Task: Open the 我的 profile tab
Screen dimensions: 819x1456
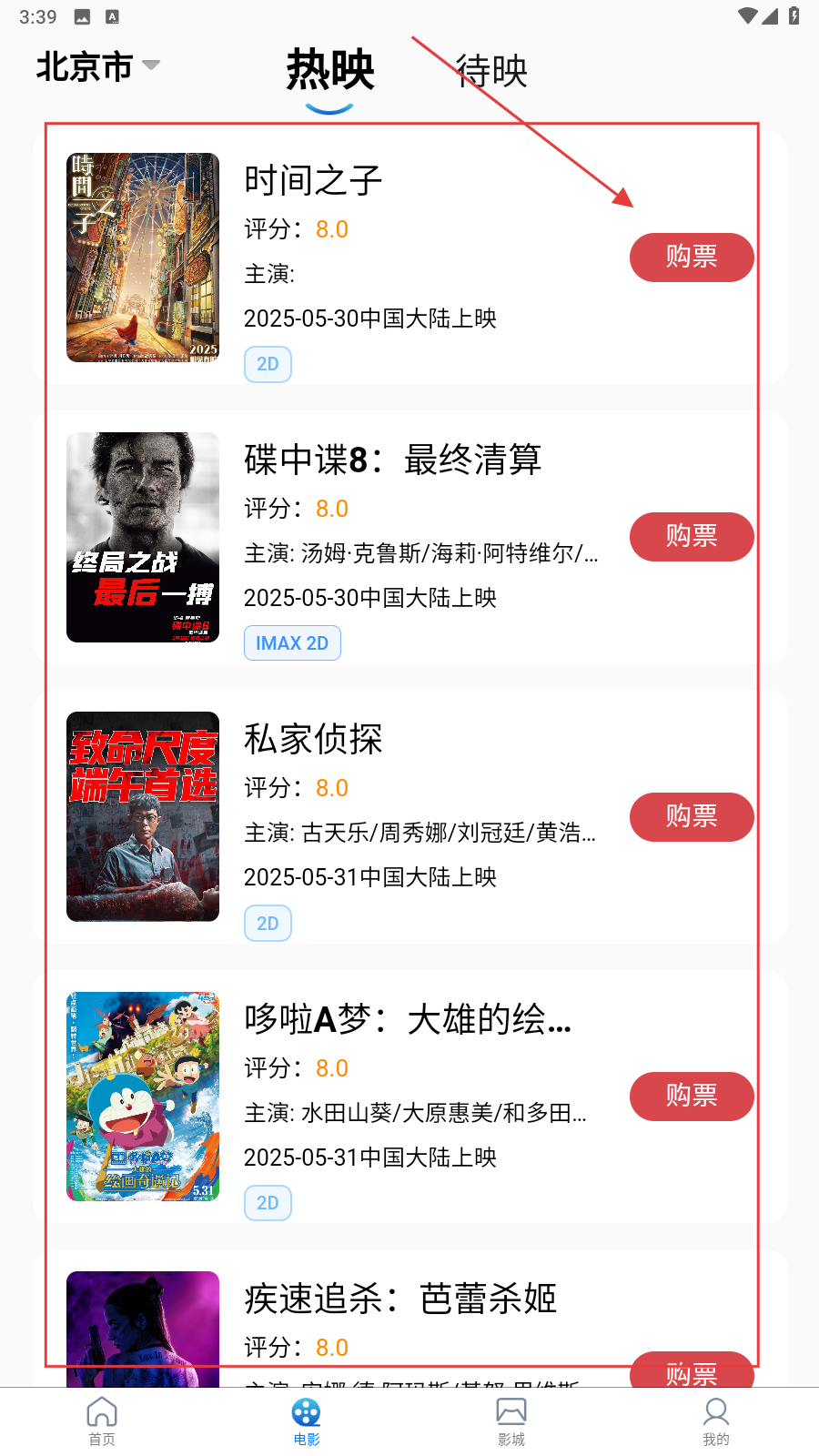Action: pyautogui.click(x=716, y=1421)
